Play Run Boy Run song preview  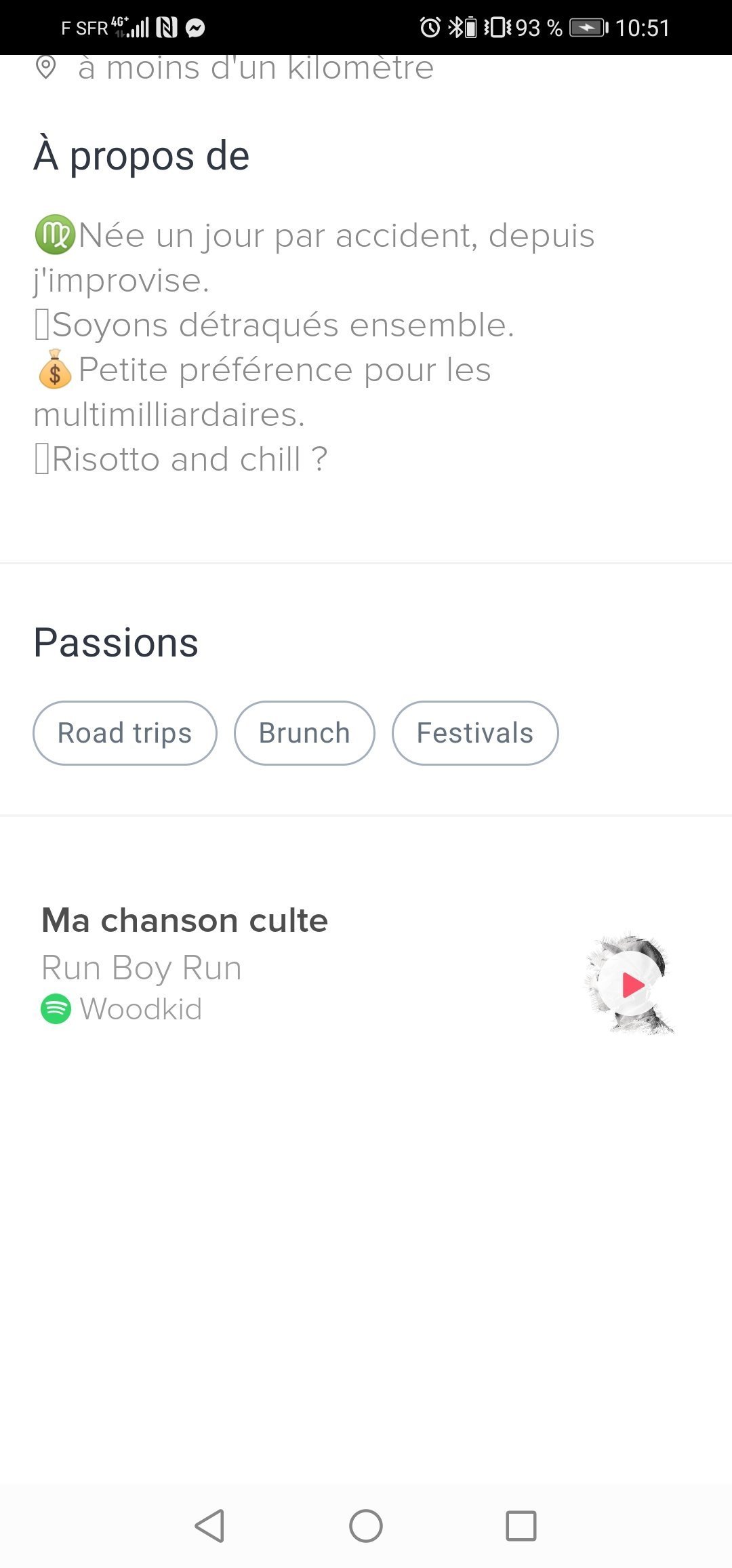[x=632, y=984]
